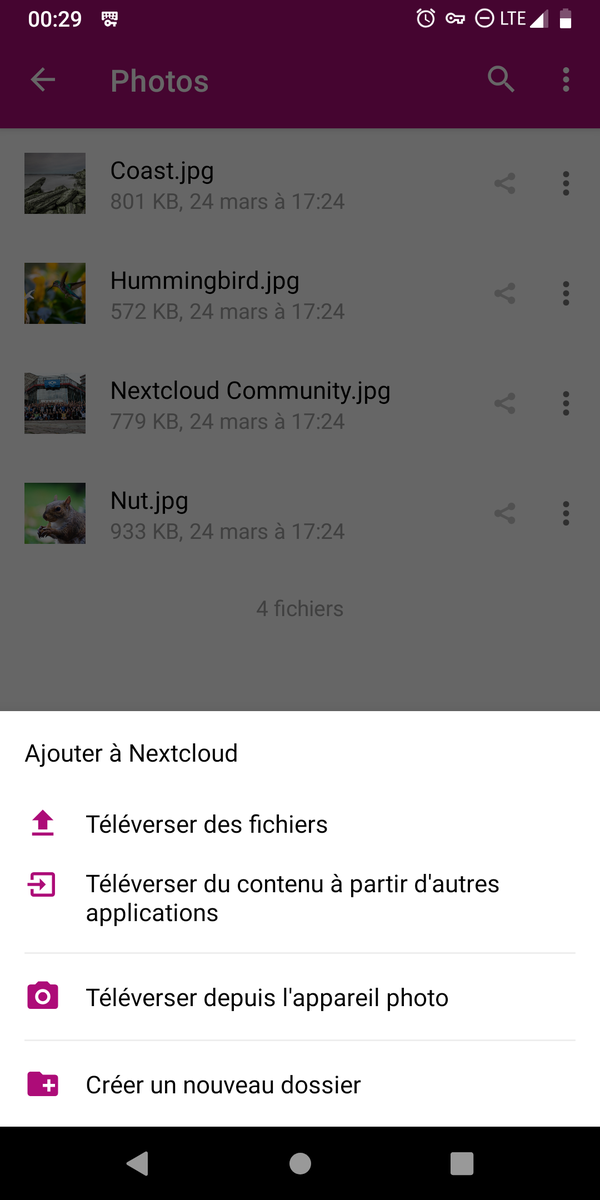Screen dimensions: 600x1200
Task: Go back from the Photos folder
Action: click(43, 81)
